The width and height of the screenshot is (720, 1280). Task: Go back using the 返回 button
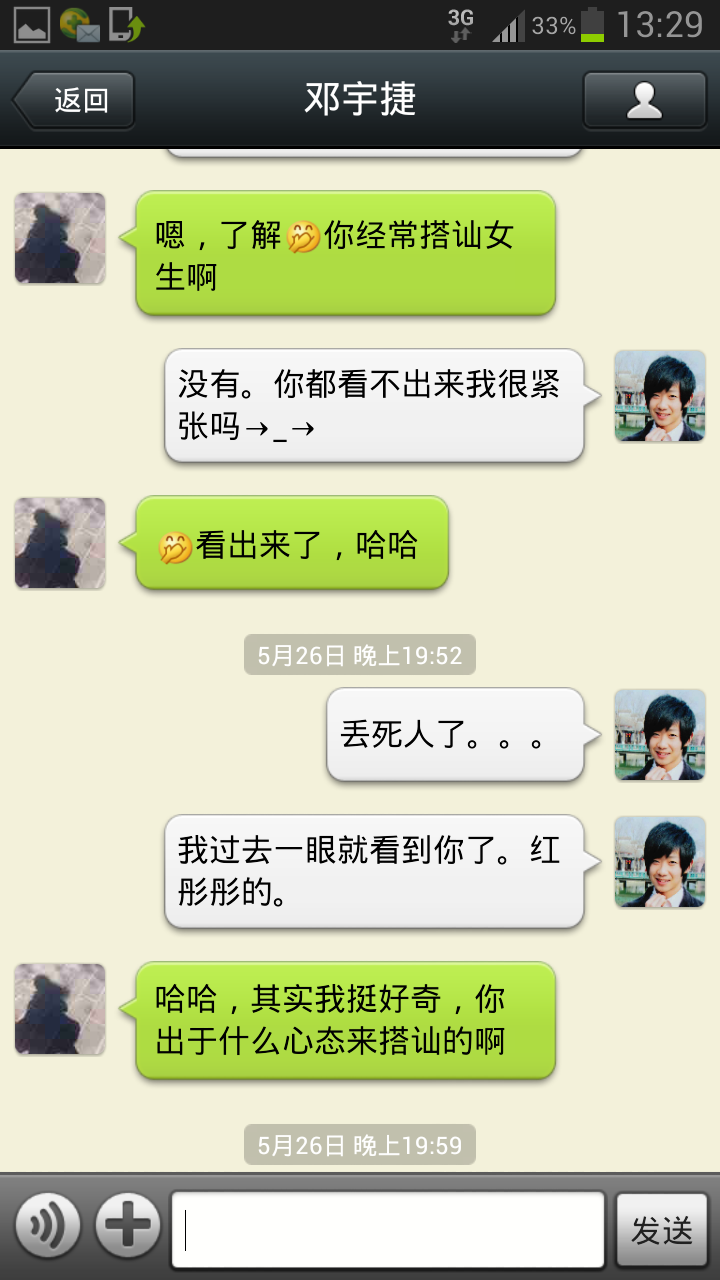click(75, 100)
